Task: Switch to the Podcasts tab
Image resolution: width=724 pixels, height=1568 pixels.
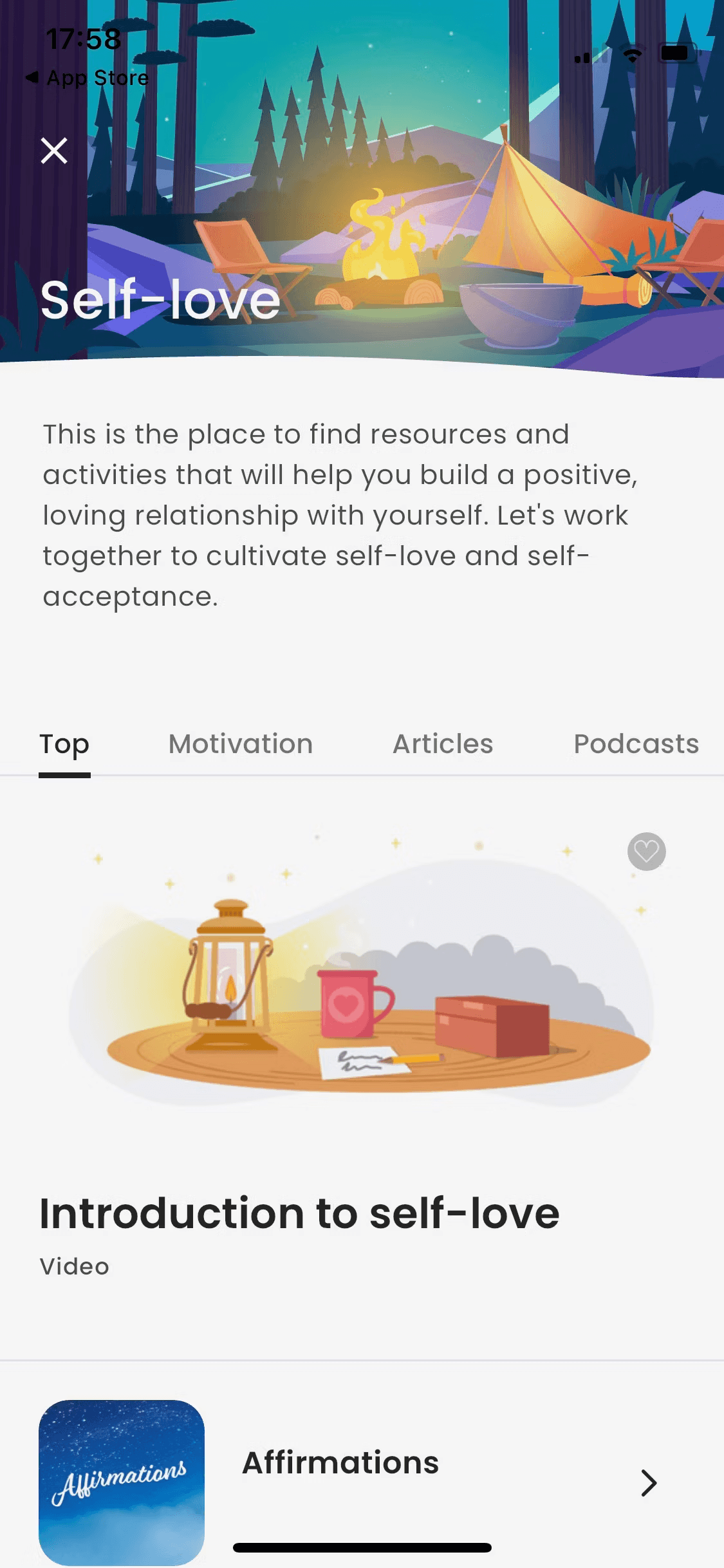Action: click(x=636, y=744)
